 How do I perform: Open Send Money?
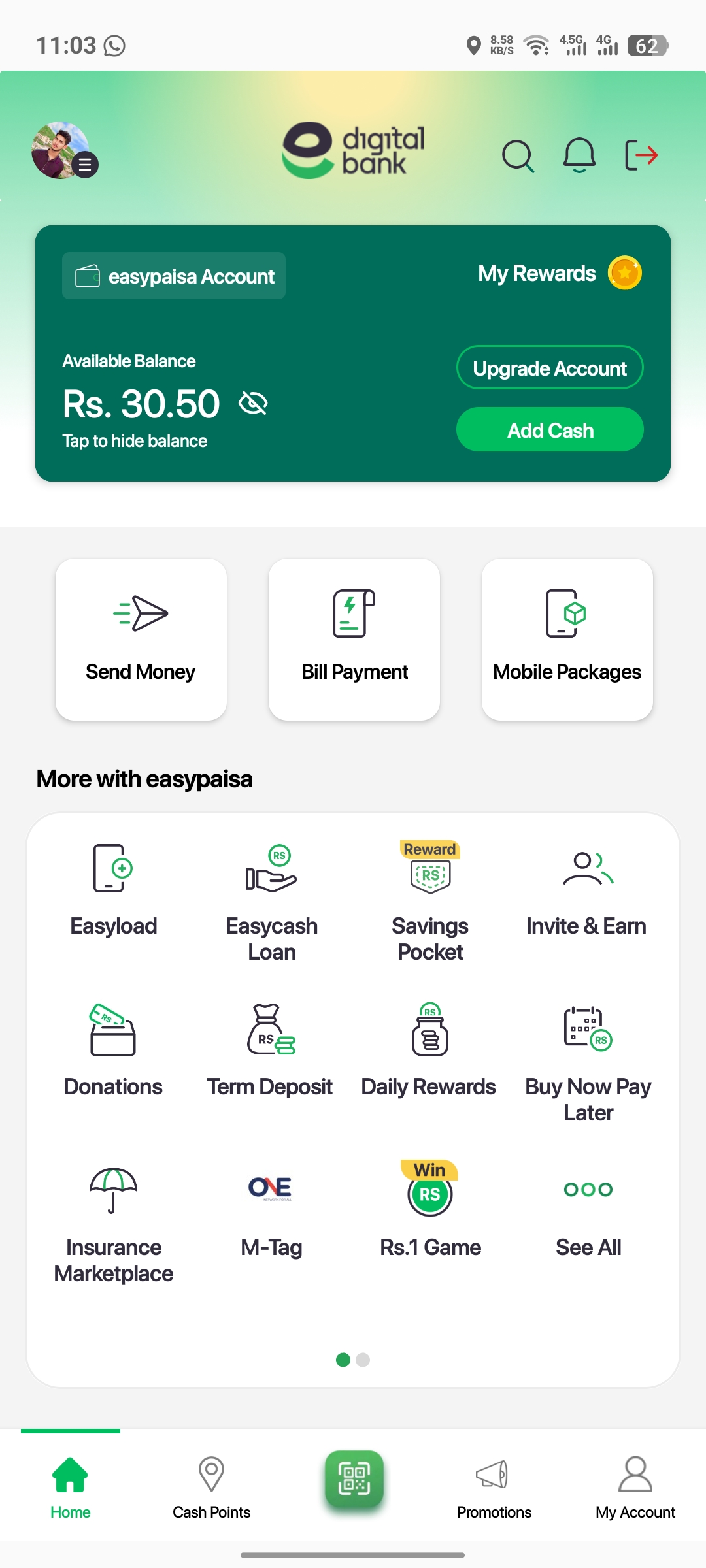[141, 639]
